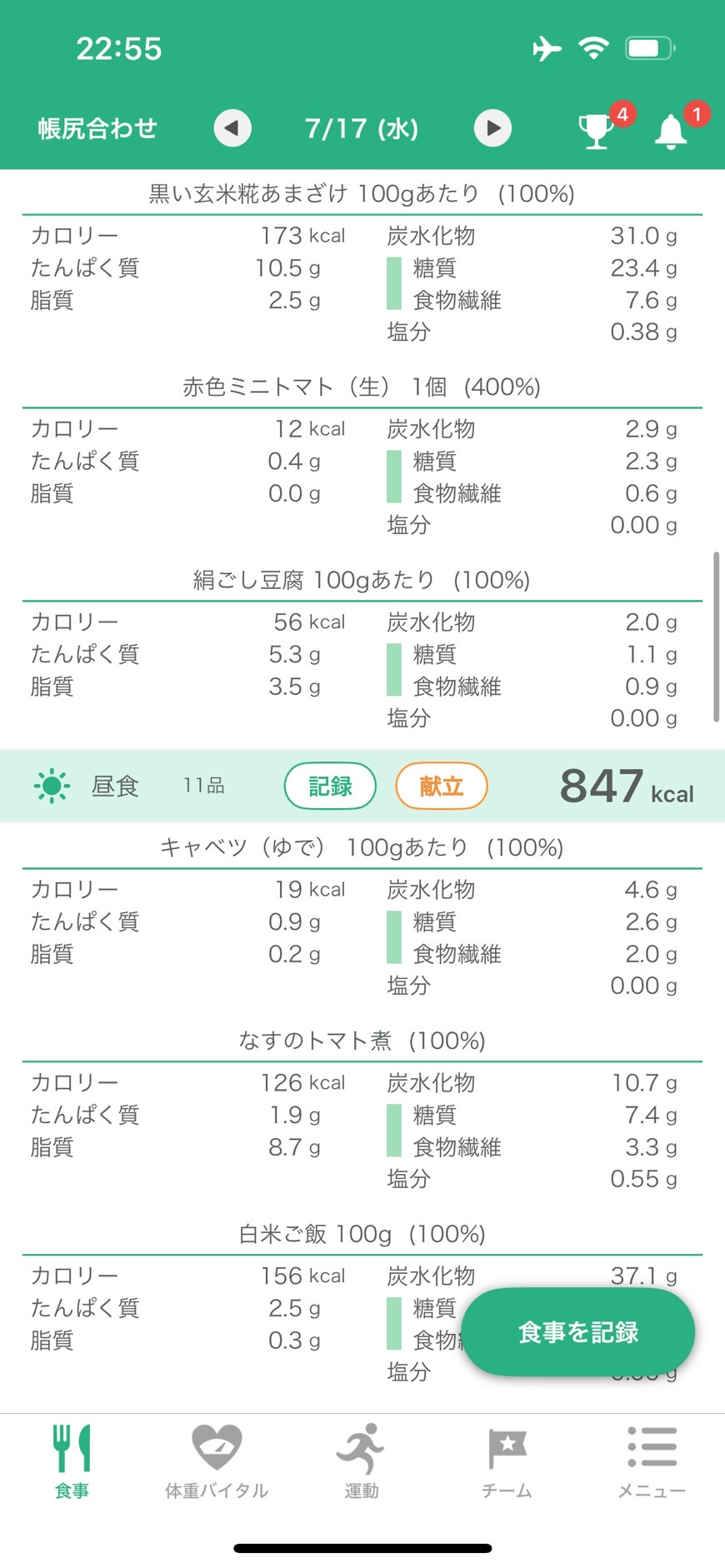This screenshot has width=725, height=1568.
Task: Switch to the 運動 tab
Action: (x=362, y=1461)
